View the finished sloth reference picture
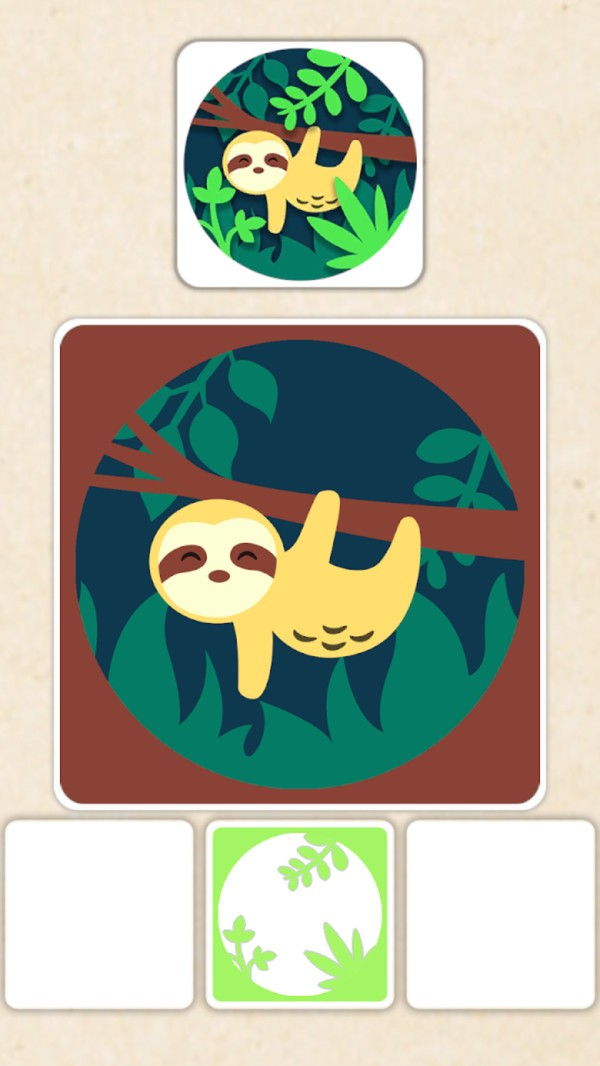The height and width of the screenshot is (1066, 600). tap(300, 164)
